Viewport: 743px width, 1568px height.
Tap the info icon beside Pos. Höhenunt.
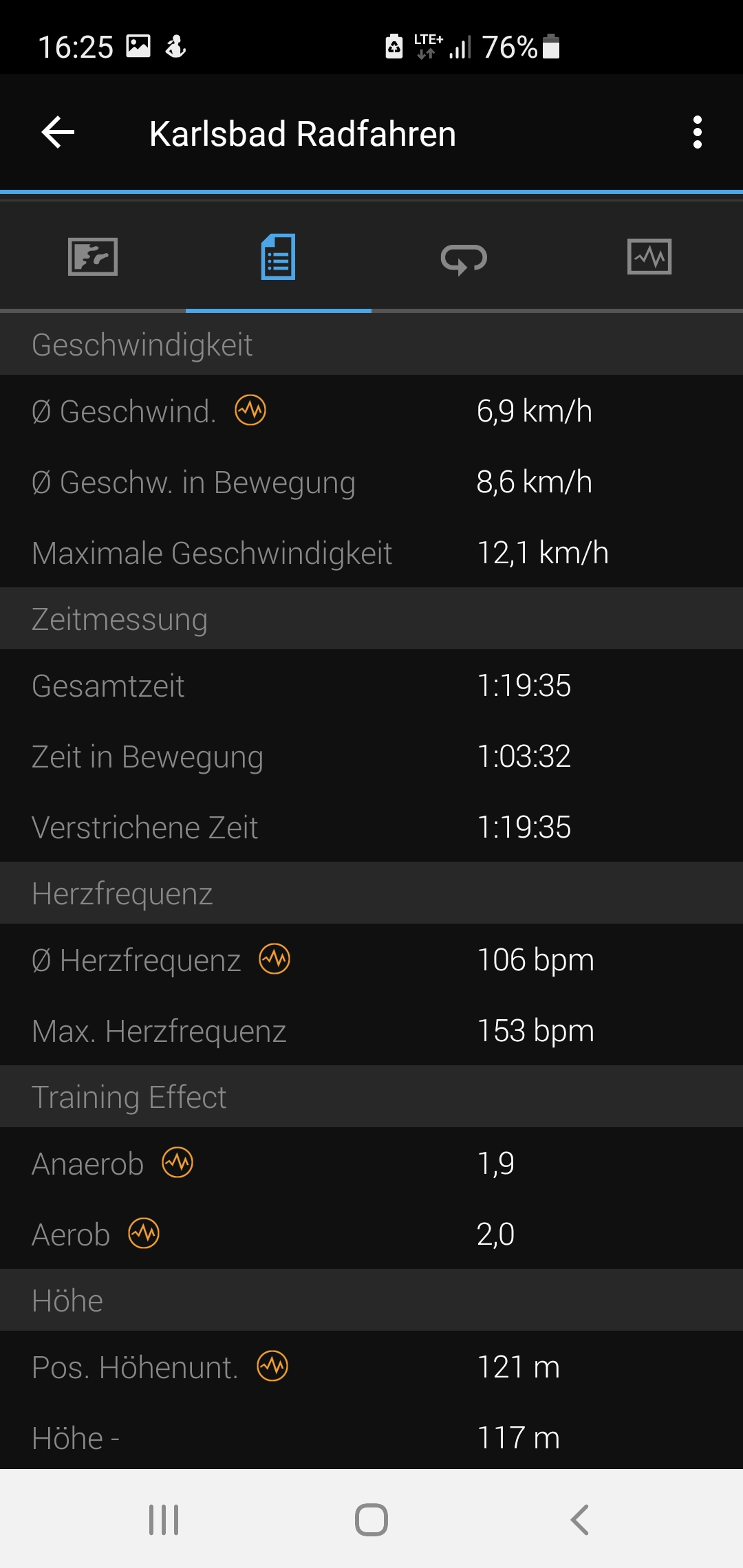pos(272,1366)
